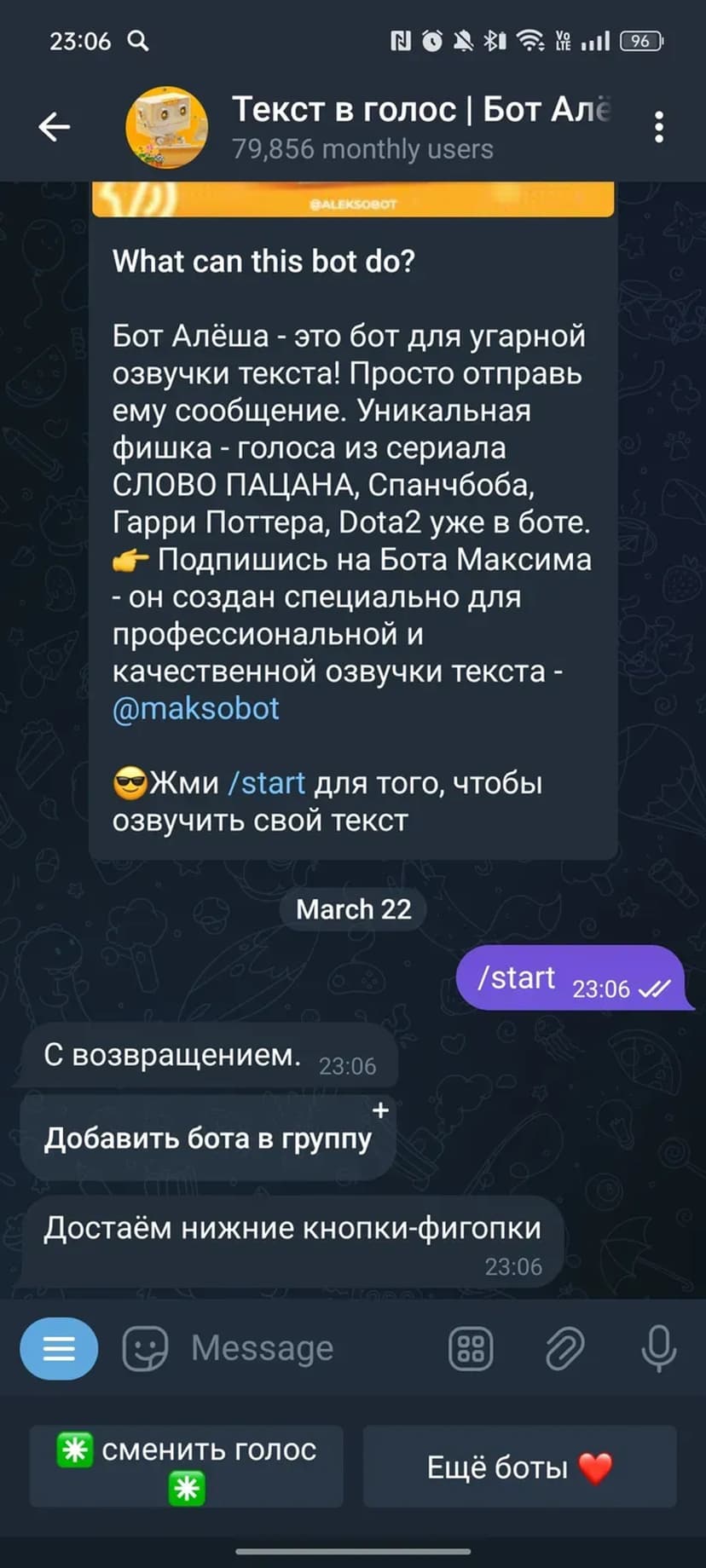Tap the microphone to record voice

click(x=658, y=1348)
